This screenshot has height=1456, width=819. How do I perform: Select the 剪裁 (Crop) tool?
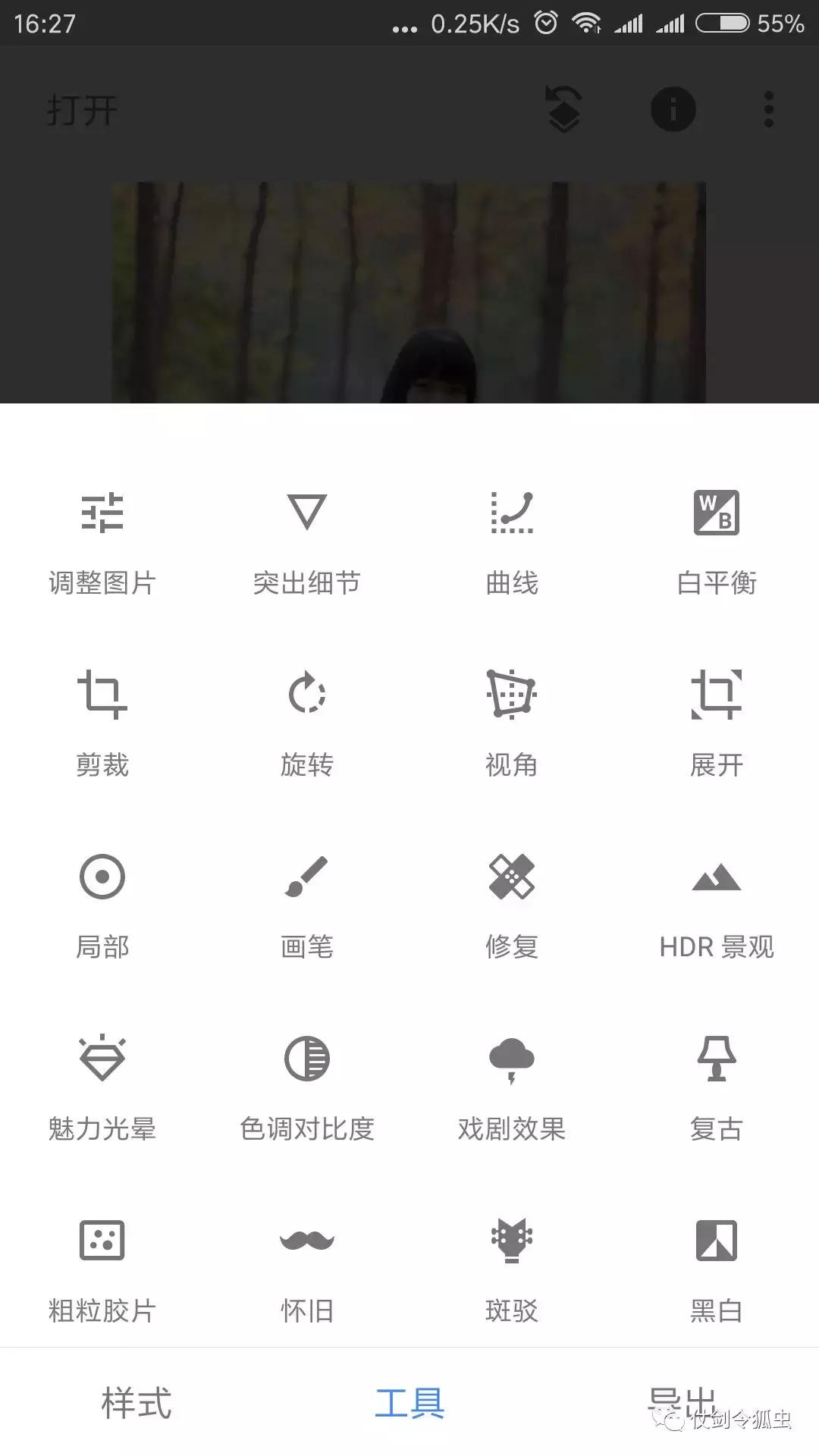[x=102, y=720]
